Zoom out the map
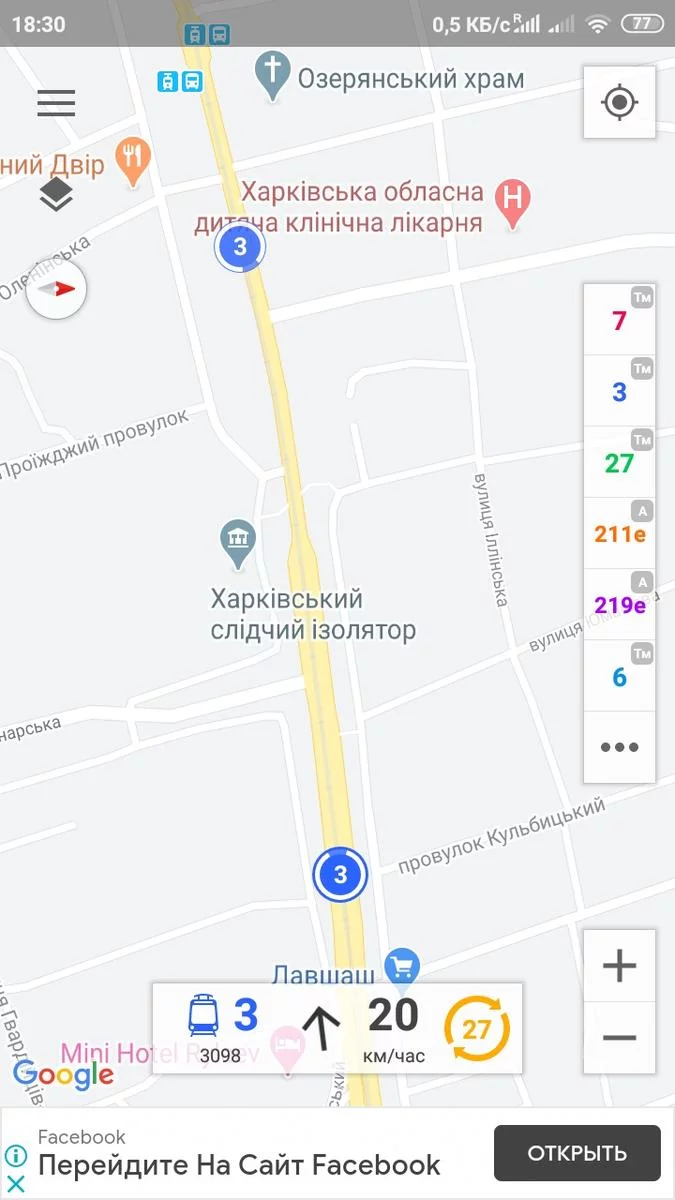Screen dimensions: 675x1200 coord(620,1037)
